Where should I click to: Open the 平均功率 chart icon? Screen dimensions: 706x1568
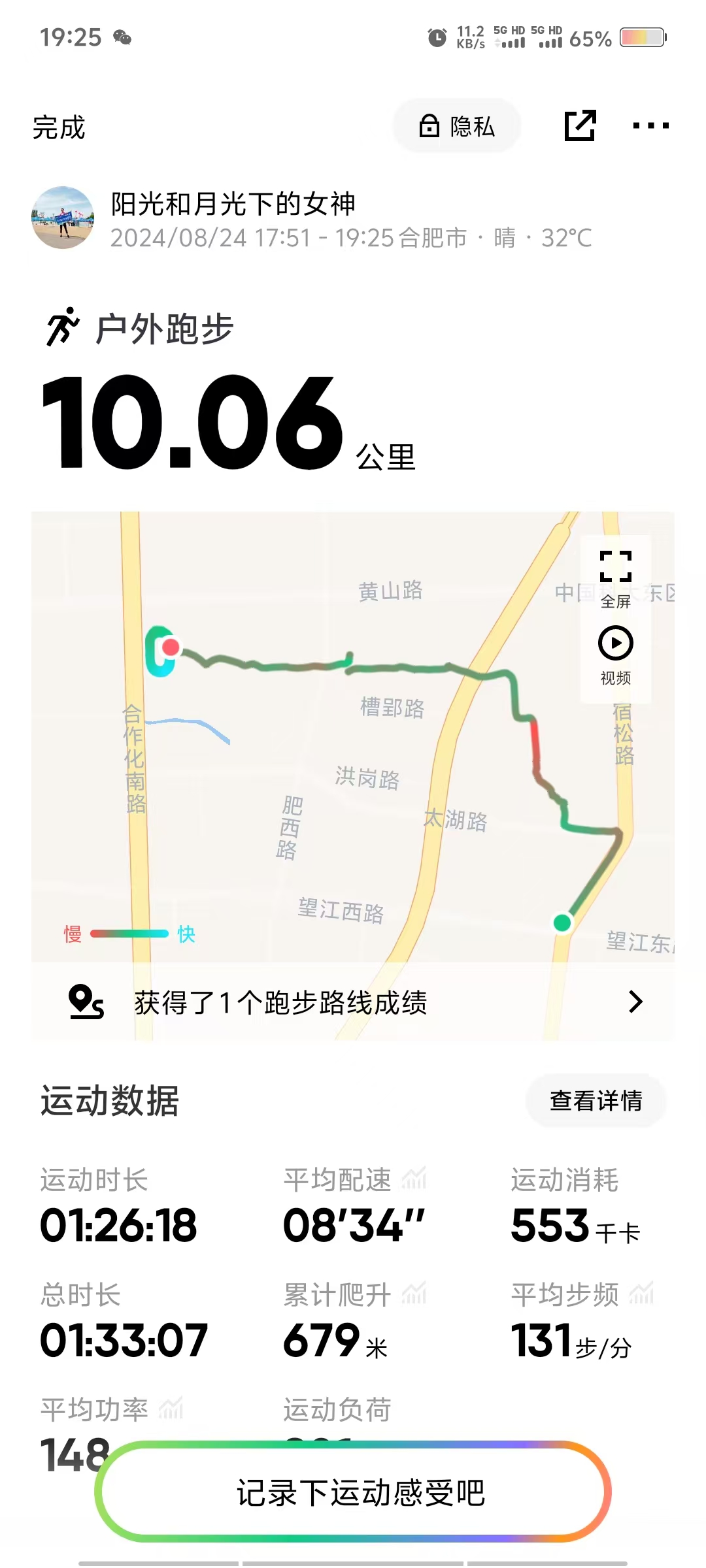171,1409
